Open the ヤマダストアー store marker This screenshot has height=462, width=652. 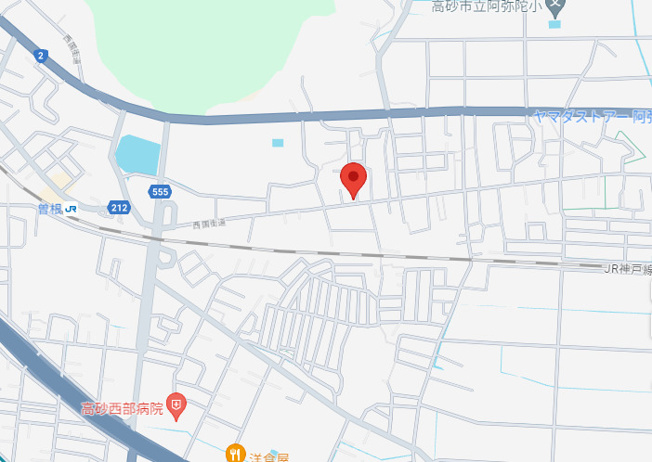pyautogui.click(x=592, y=117)
